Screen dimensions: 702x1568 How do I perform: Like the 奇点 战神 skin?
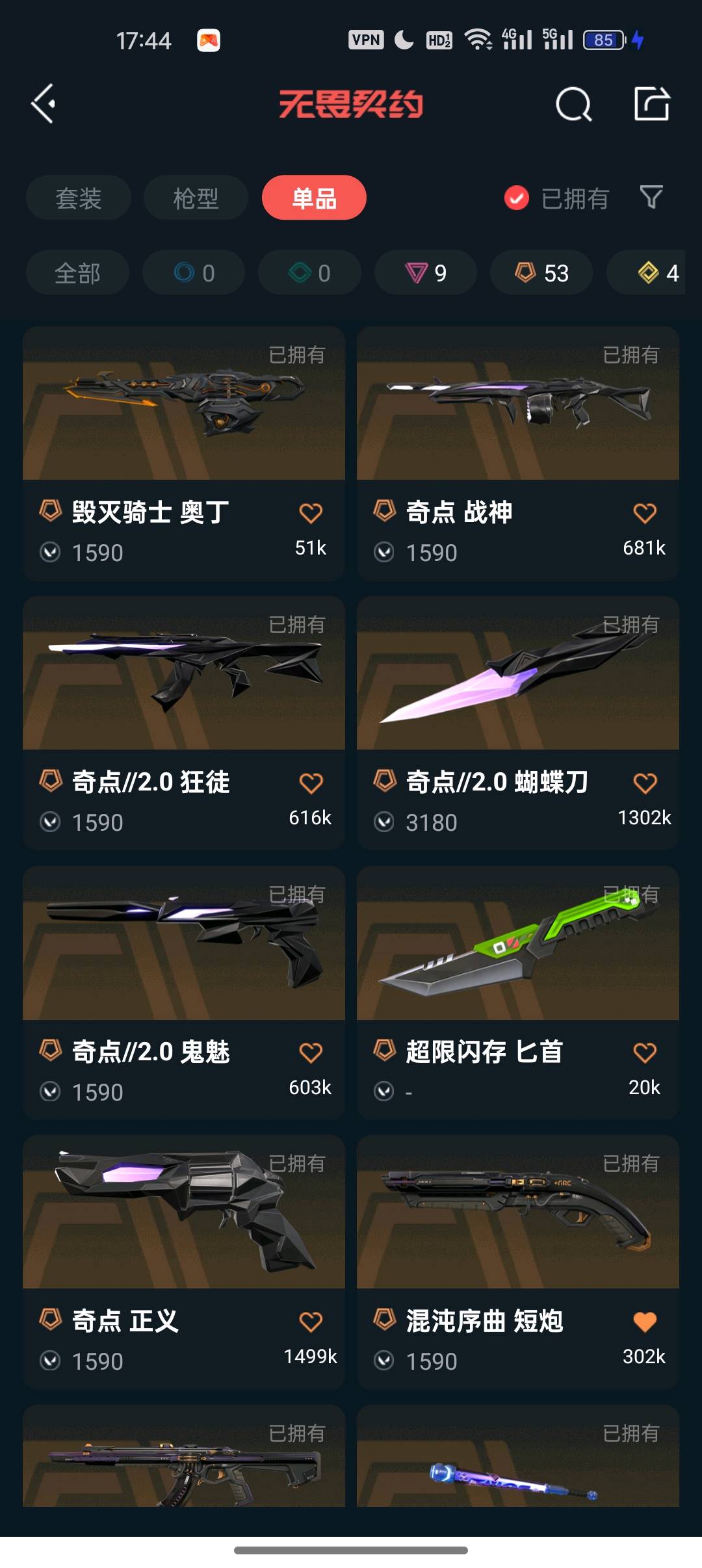click(645, 514)
